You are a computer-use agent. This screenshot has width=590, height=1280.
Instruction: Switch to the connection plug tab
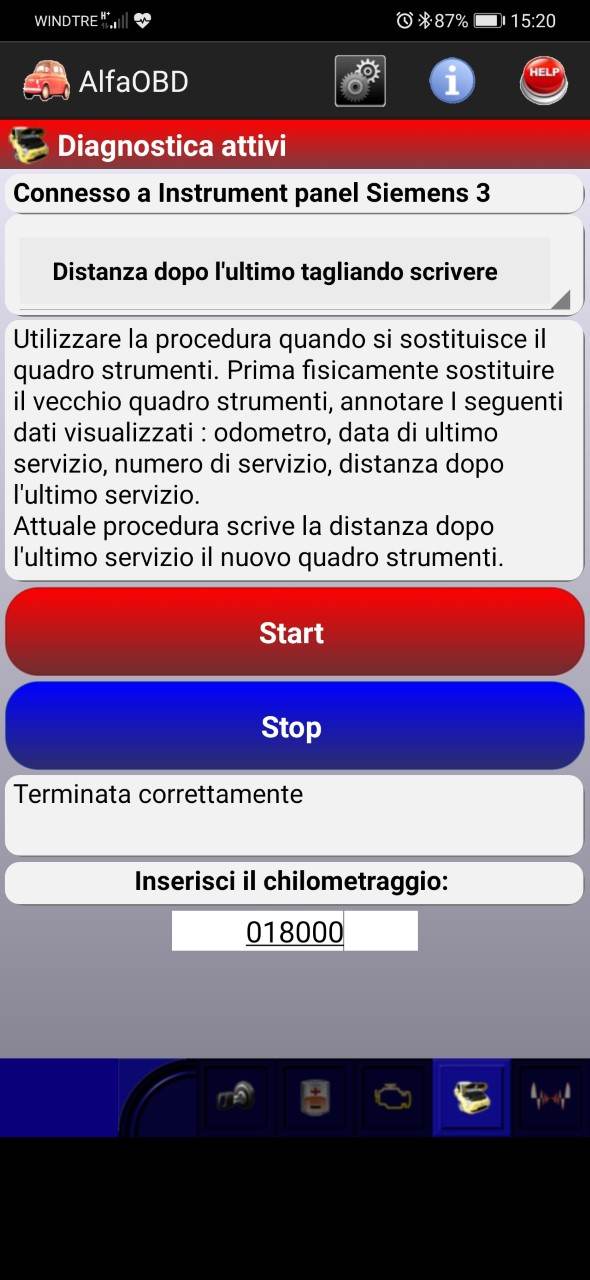pos(238,1097)
